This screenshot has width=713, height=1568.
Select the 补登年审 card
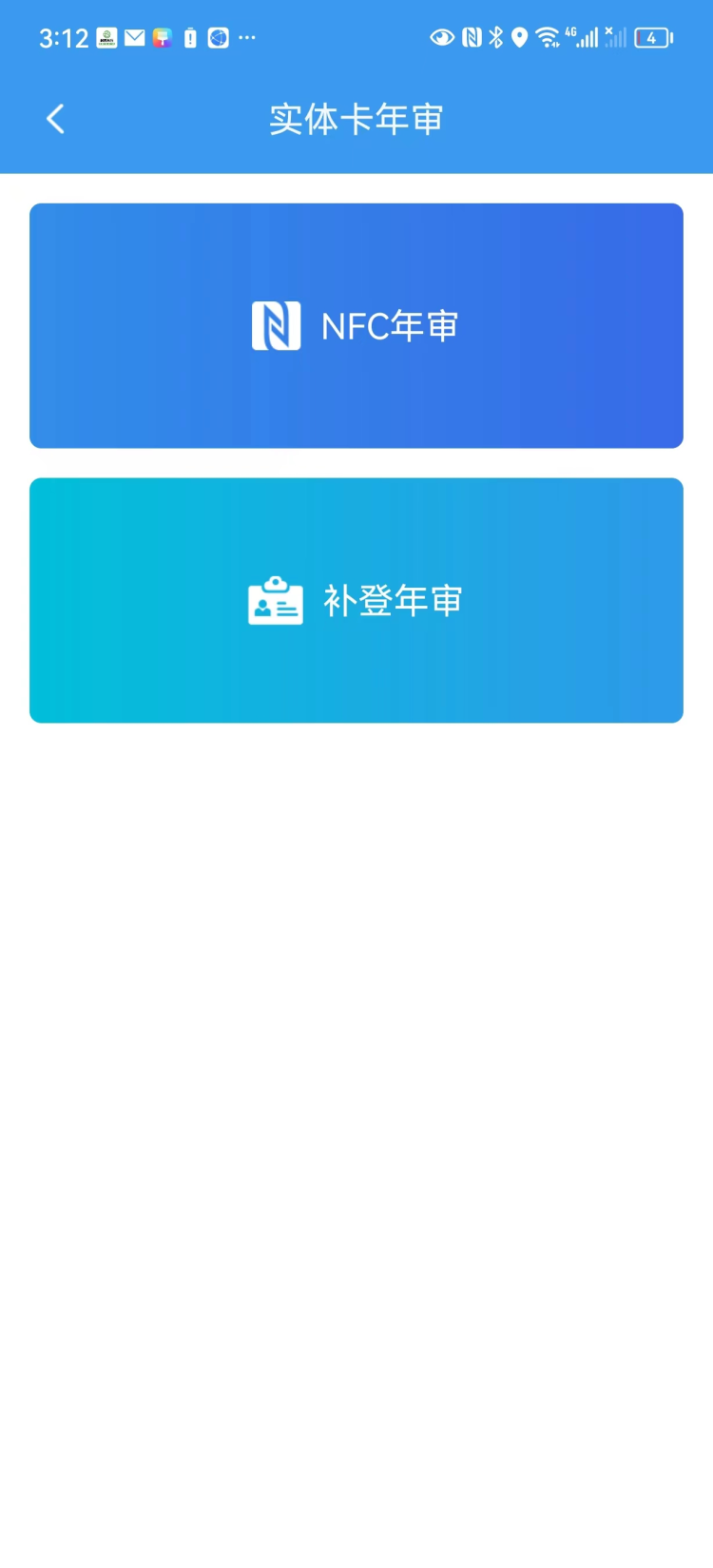coord(356,600)
